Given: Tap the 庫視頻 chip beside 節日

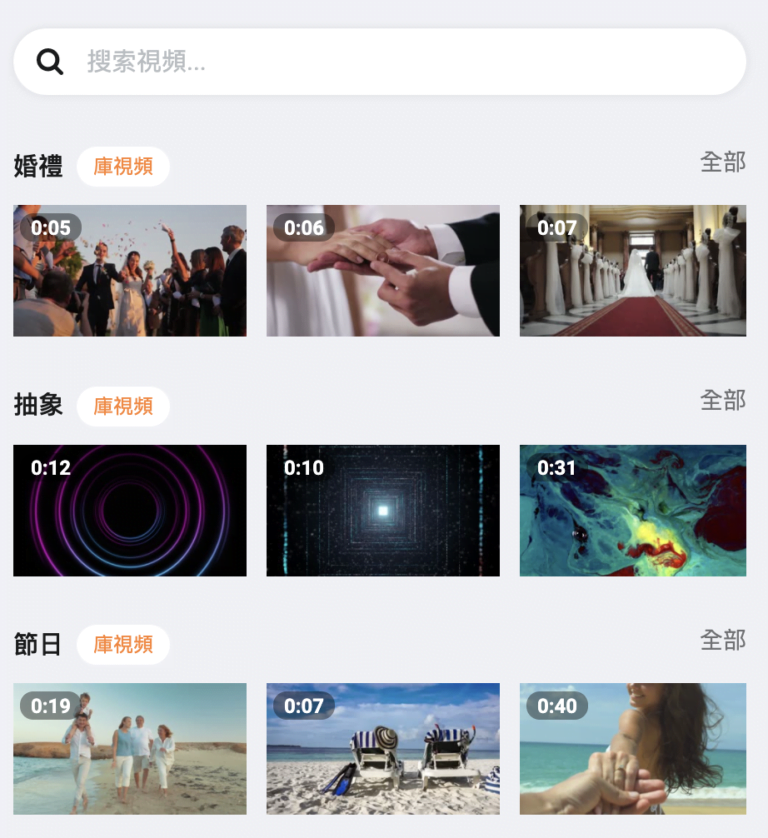Looking at the screenshot, I should (x=123, y=645).
